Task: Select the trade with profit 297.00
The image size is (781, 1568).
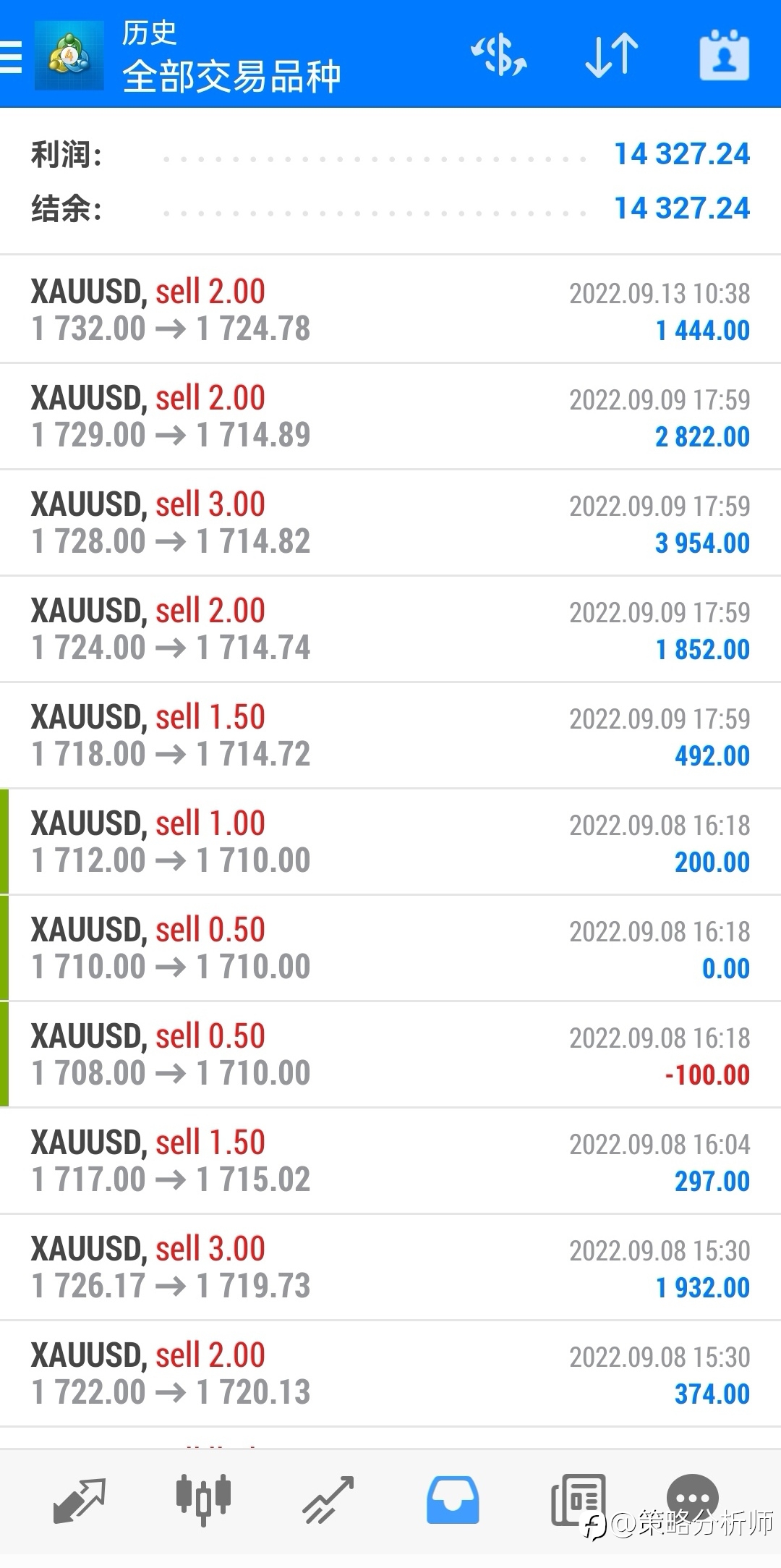Action: [x=390, y=1161]
